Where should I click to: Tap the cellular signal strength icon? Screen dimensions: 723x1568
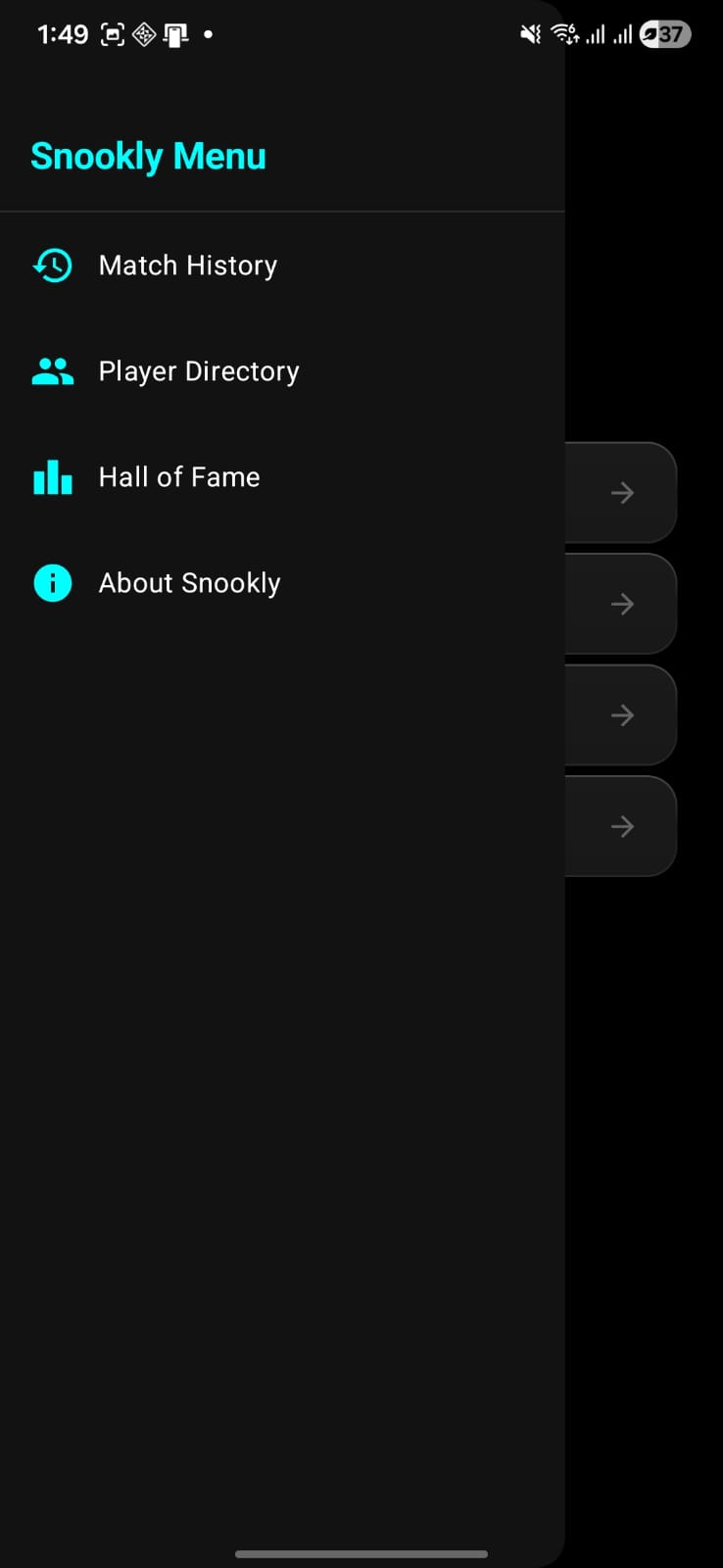coord(596,33)
